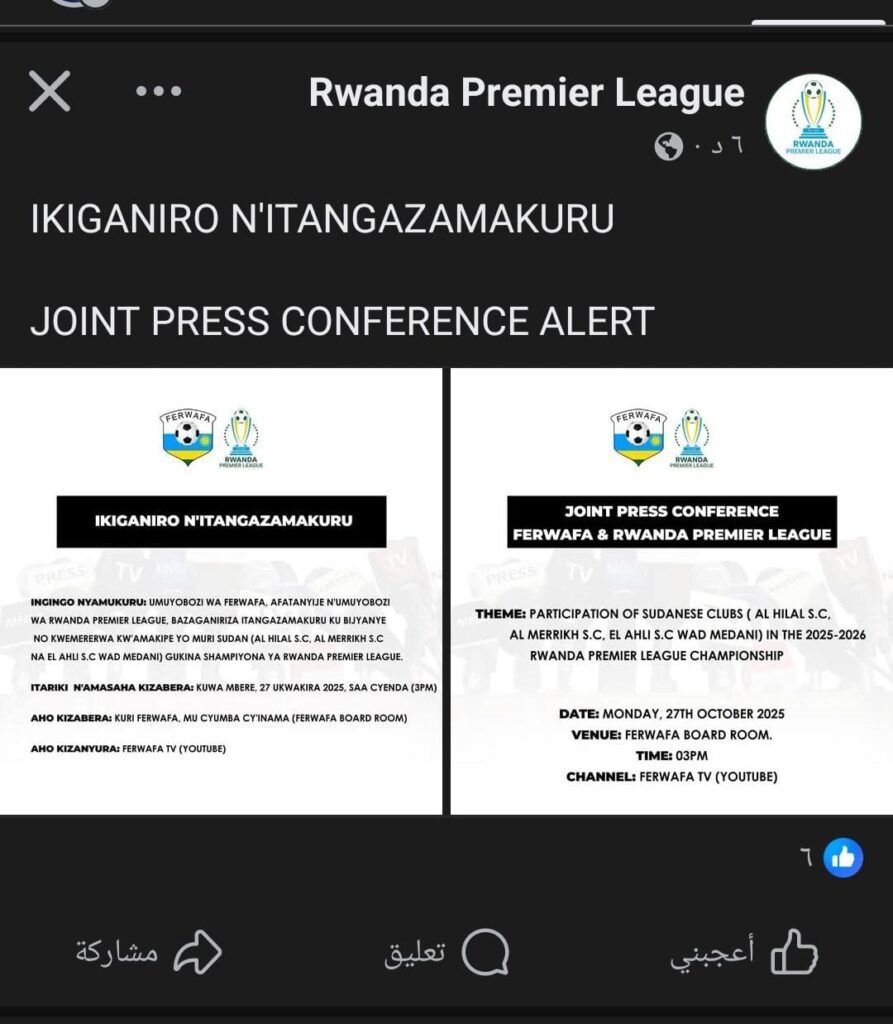This screenshot has width=893, height=1024.
Task: Open the three-dot post options menu
Action: [158, 92]
